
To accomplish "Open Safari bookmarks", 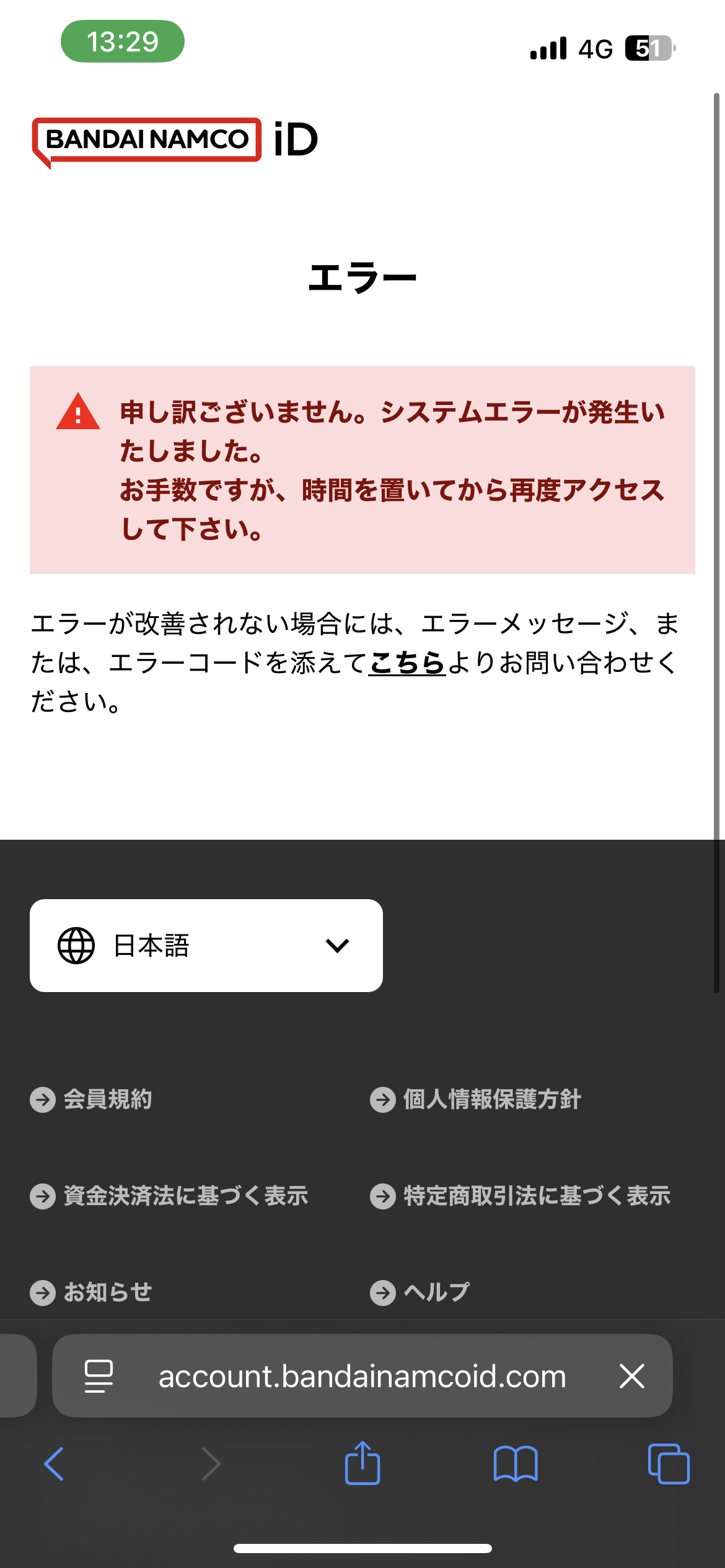I will (516, 1464).
